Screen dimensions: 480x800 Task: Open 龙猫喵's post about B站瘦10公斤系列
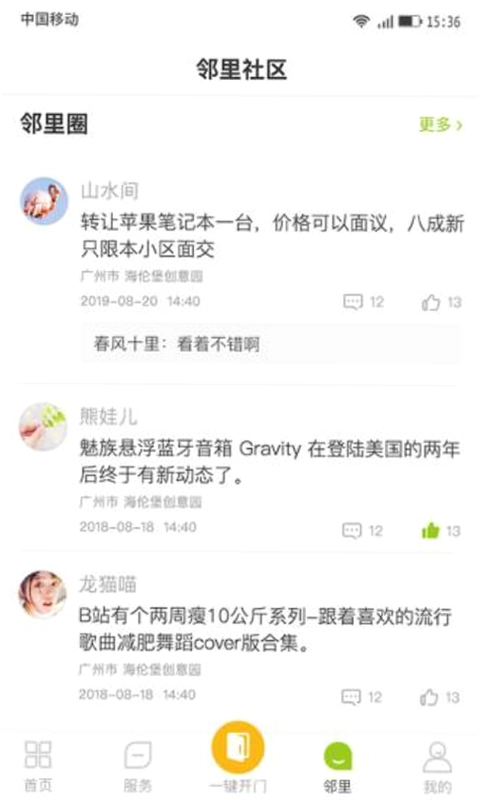265,630
